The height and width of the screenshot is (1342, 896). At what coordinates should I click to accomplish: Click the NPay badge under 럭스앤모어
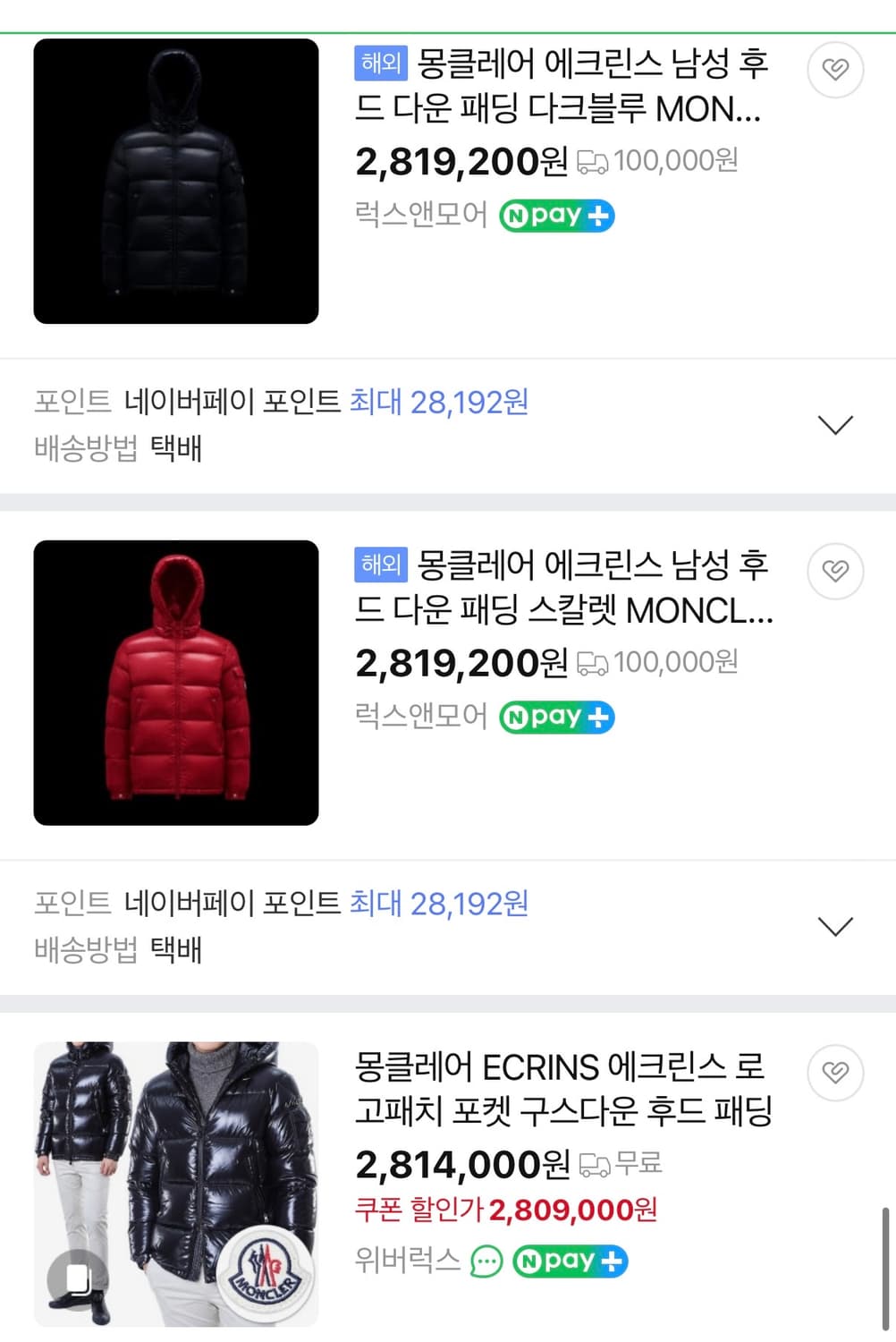click(555, 215)
